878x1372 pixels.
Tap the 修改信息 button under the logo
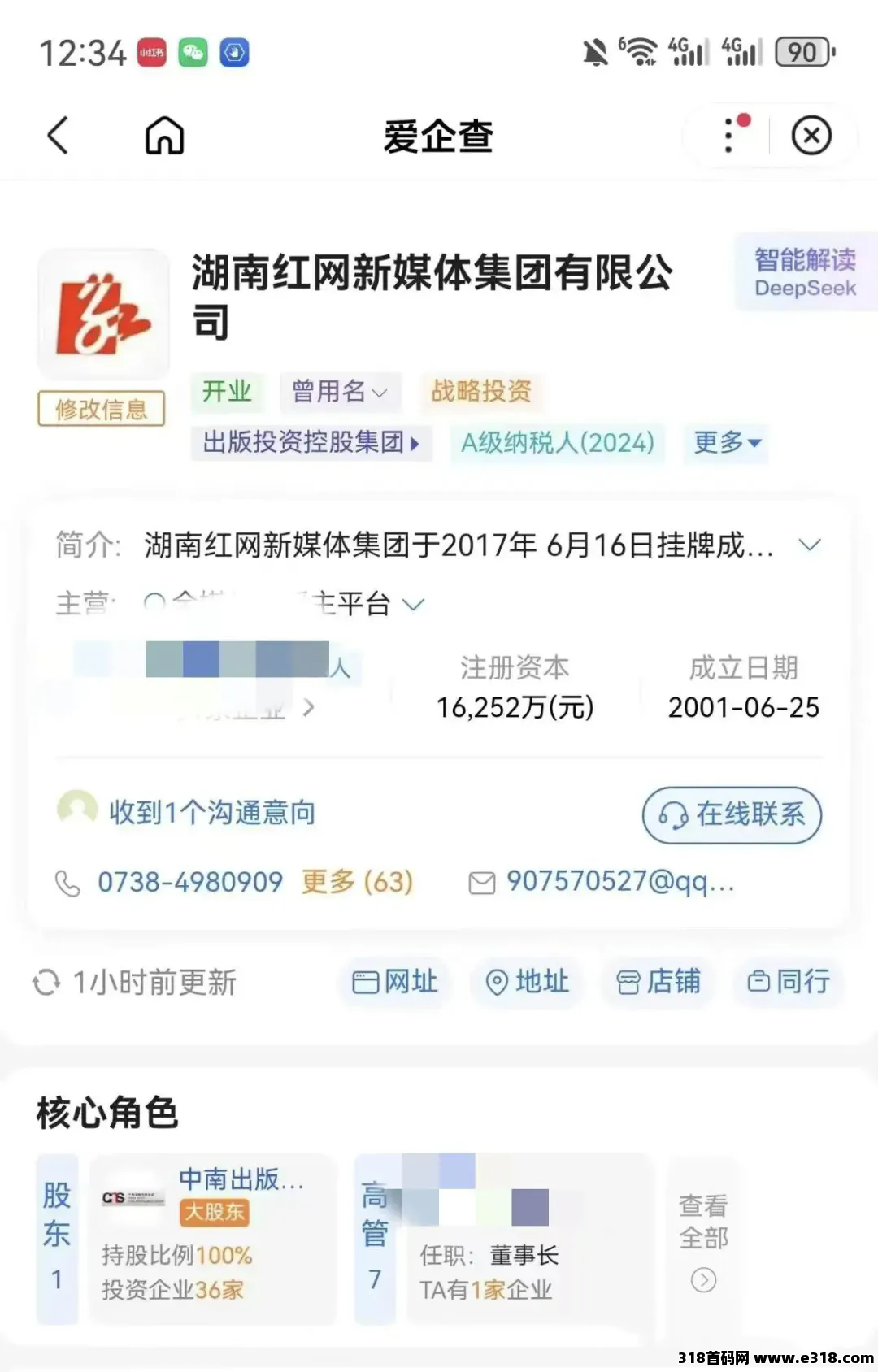[x=101, y=409]
